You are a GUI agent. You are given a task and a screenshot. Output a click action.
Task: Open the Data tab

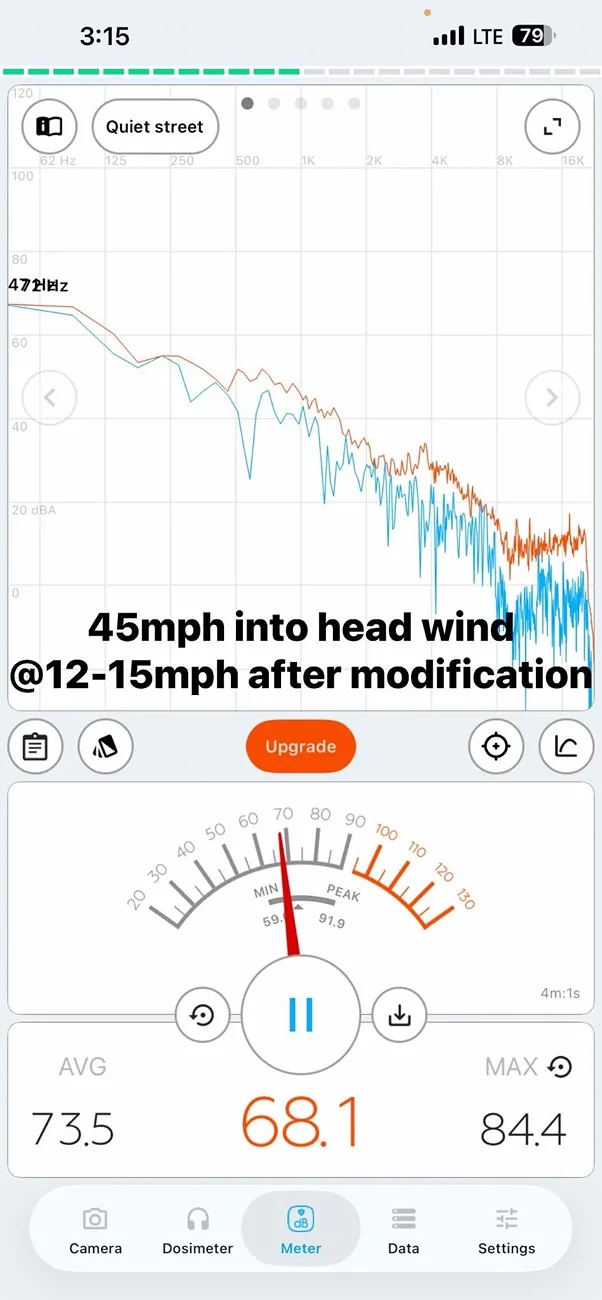tap(404, 1230)
